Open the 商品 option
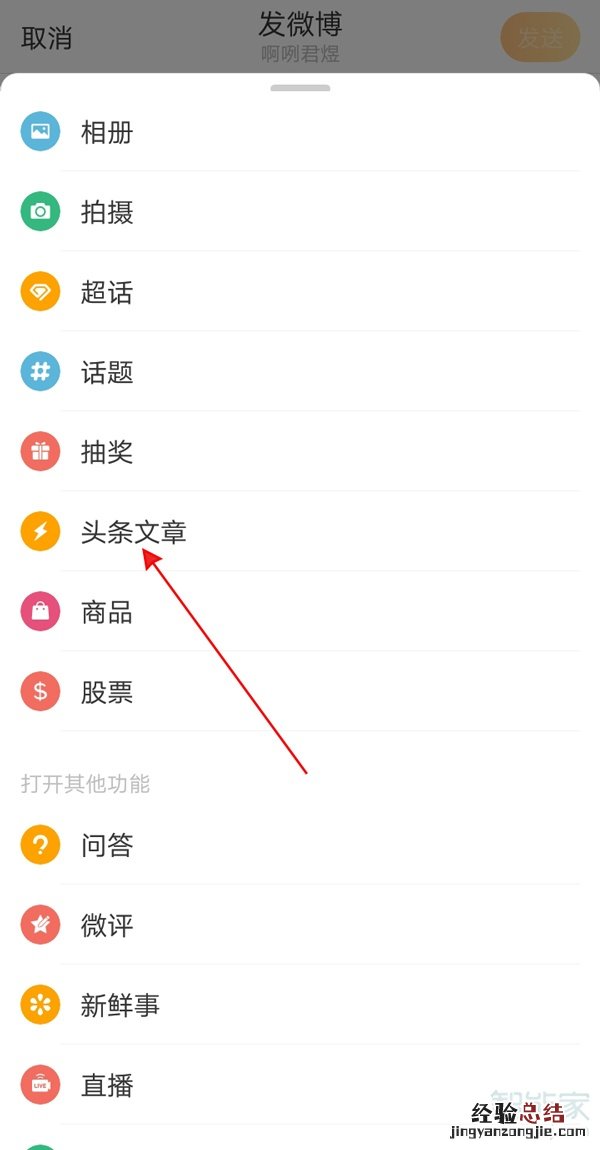Screen dimensions: 600x1150 pyautogui.click(x=107, y=612)
